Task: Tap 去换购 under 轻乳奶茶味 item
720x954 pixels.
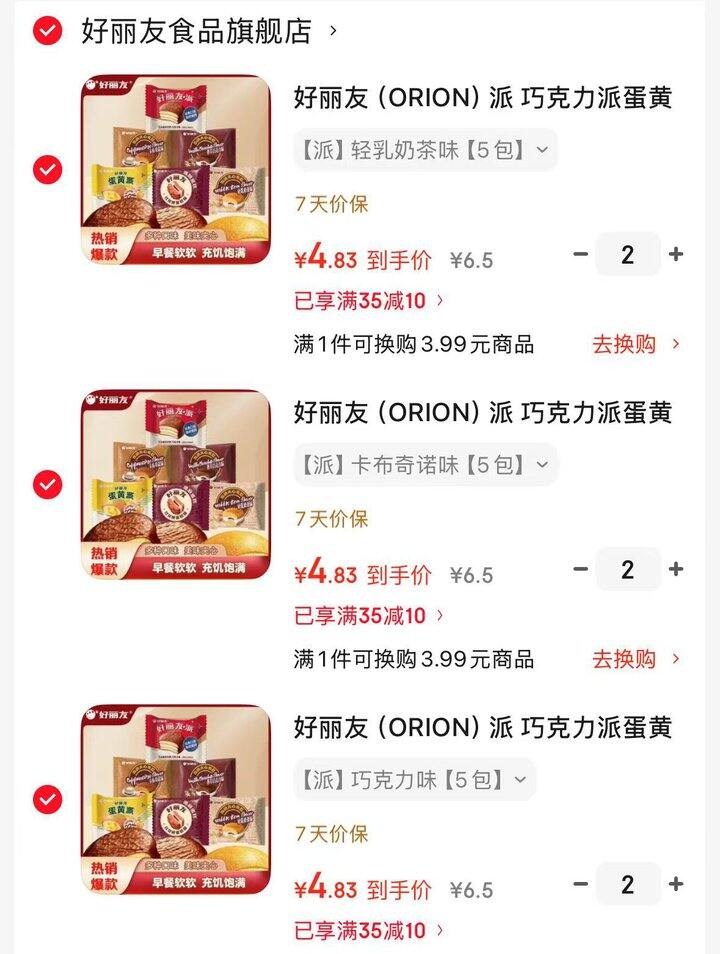Action: click(635, 344)
